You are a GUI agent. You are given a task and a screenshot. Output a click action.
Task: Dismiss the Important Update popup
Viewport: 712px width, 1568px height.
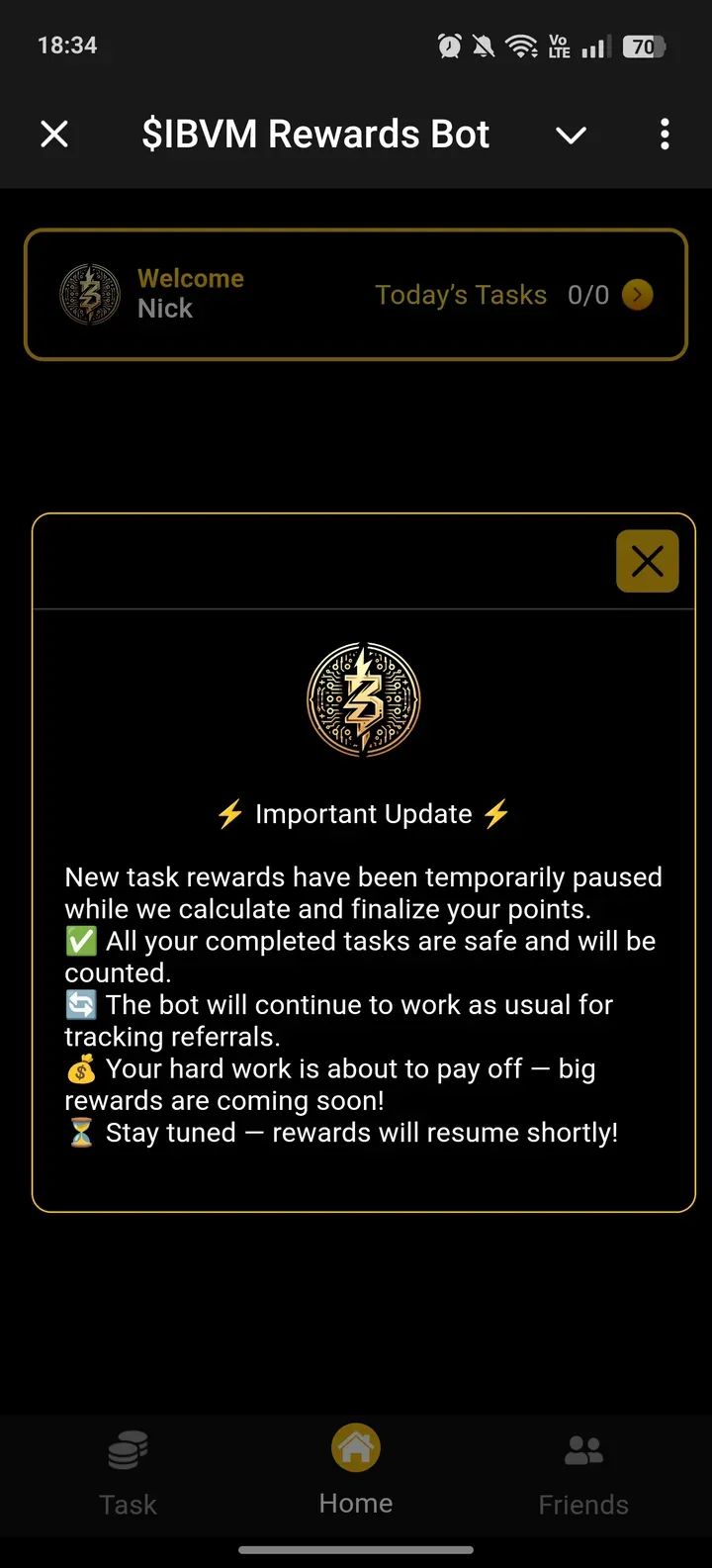647,561
